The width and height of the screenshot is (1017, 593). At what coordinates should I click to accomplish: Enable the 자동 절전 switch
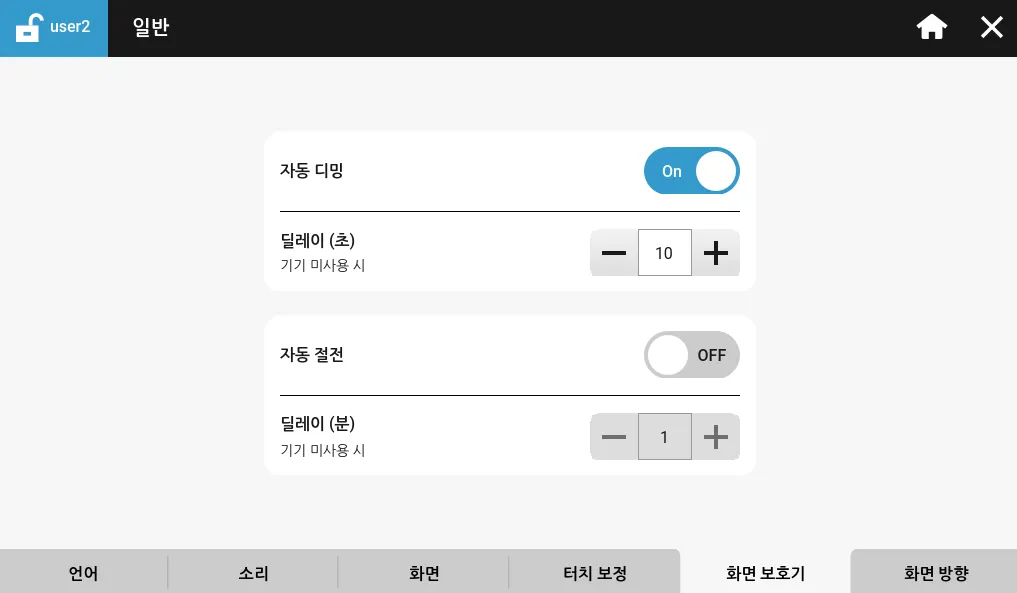(x=691, y=355)
